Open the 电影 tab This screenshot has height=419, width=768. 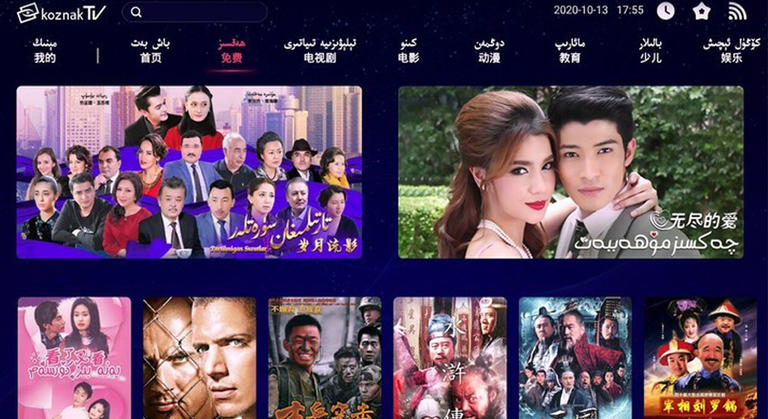[x=408, y=51]
